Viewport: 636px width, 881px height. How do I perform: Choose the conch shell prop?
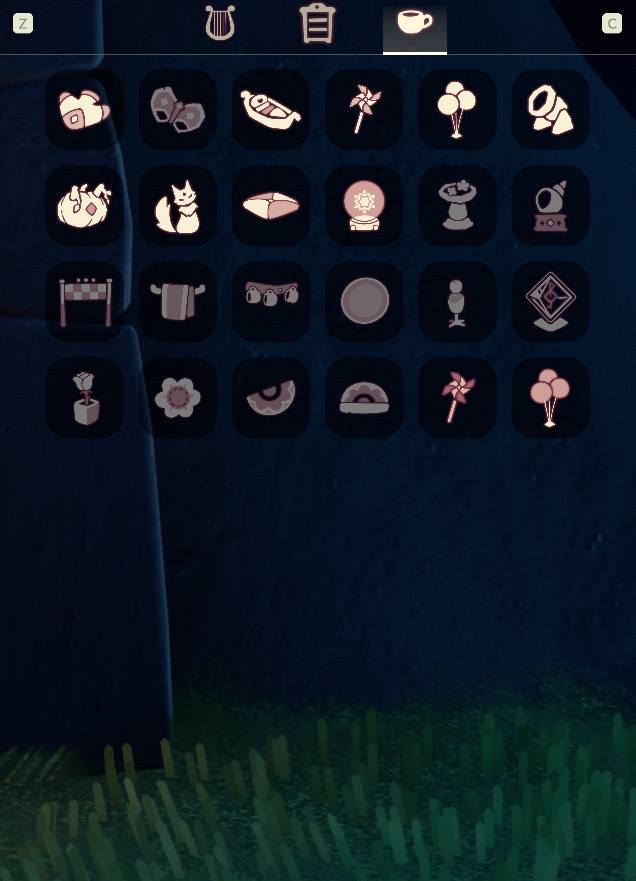point(550,109)
